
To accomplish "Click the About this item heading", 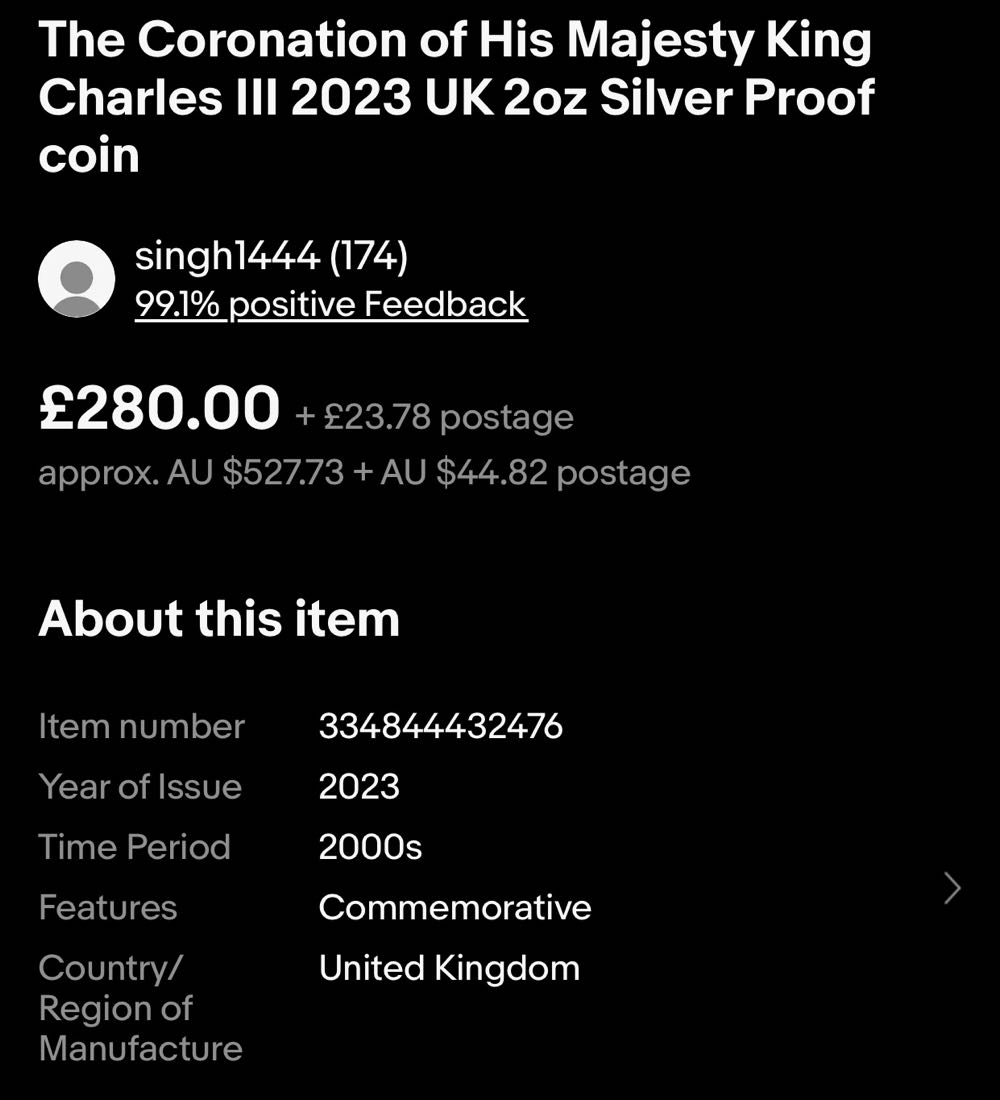I will click(218, 620).
